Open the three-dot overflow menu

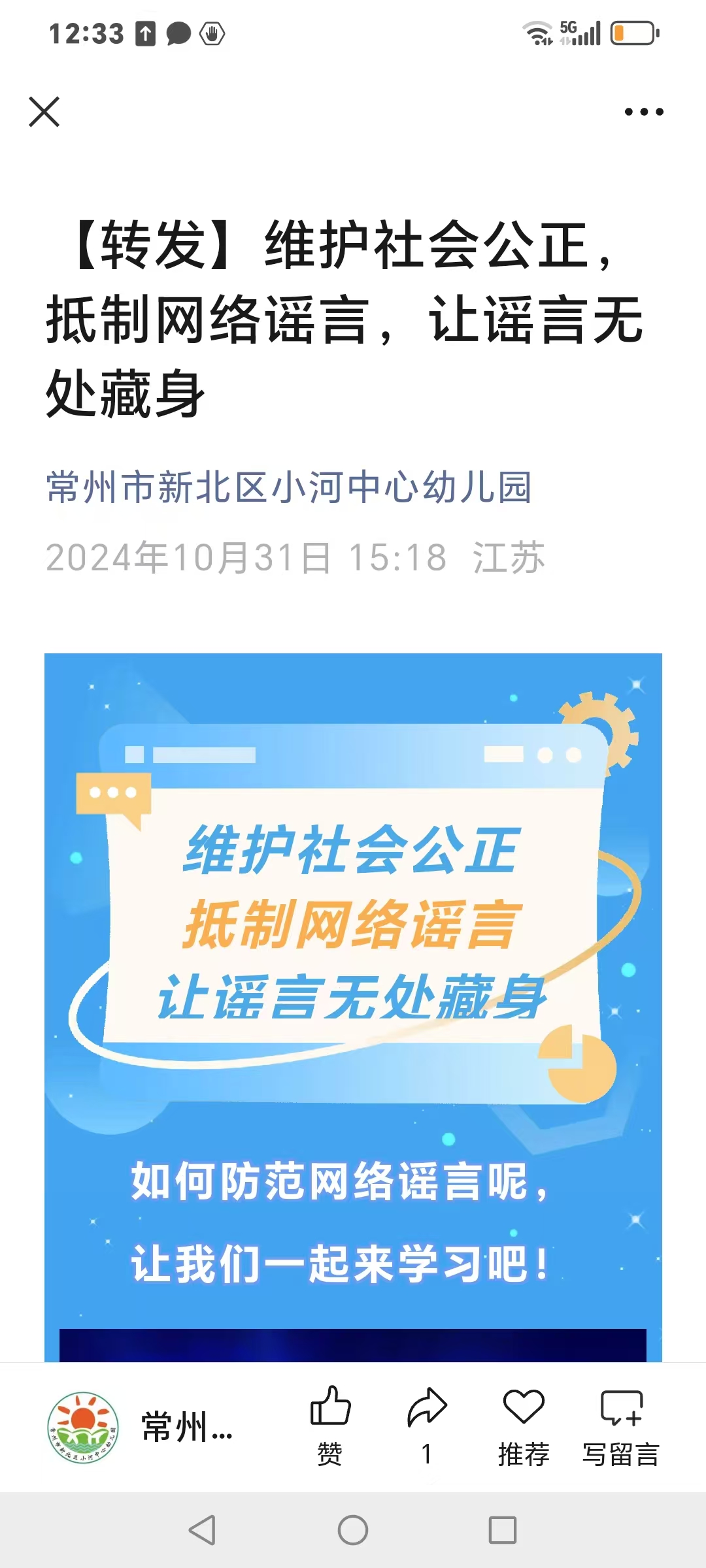(x=644, y=112)
